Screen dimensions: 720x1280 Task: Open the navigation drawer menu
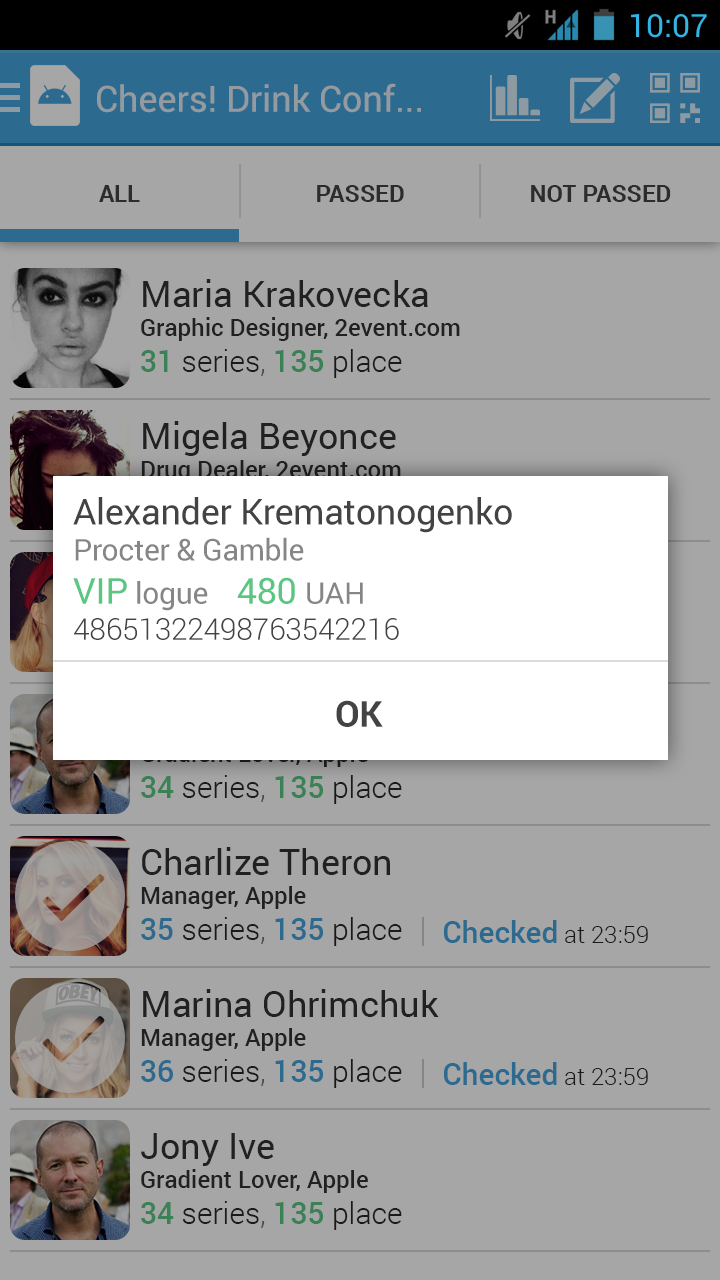(x=12, y=98)
